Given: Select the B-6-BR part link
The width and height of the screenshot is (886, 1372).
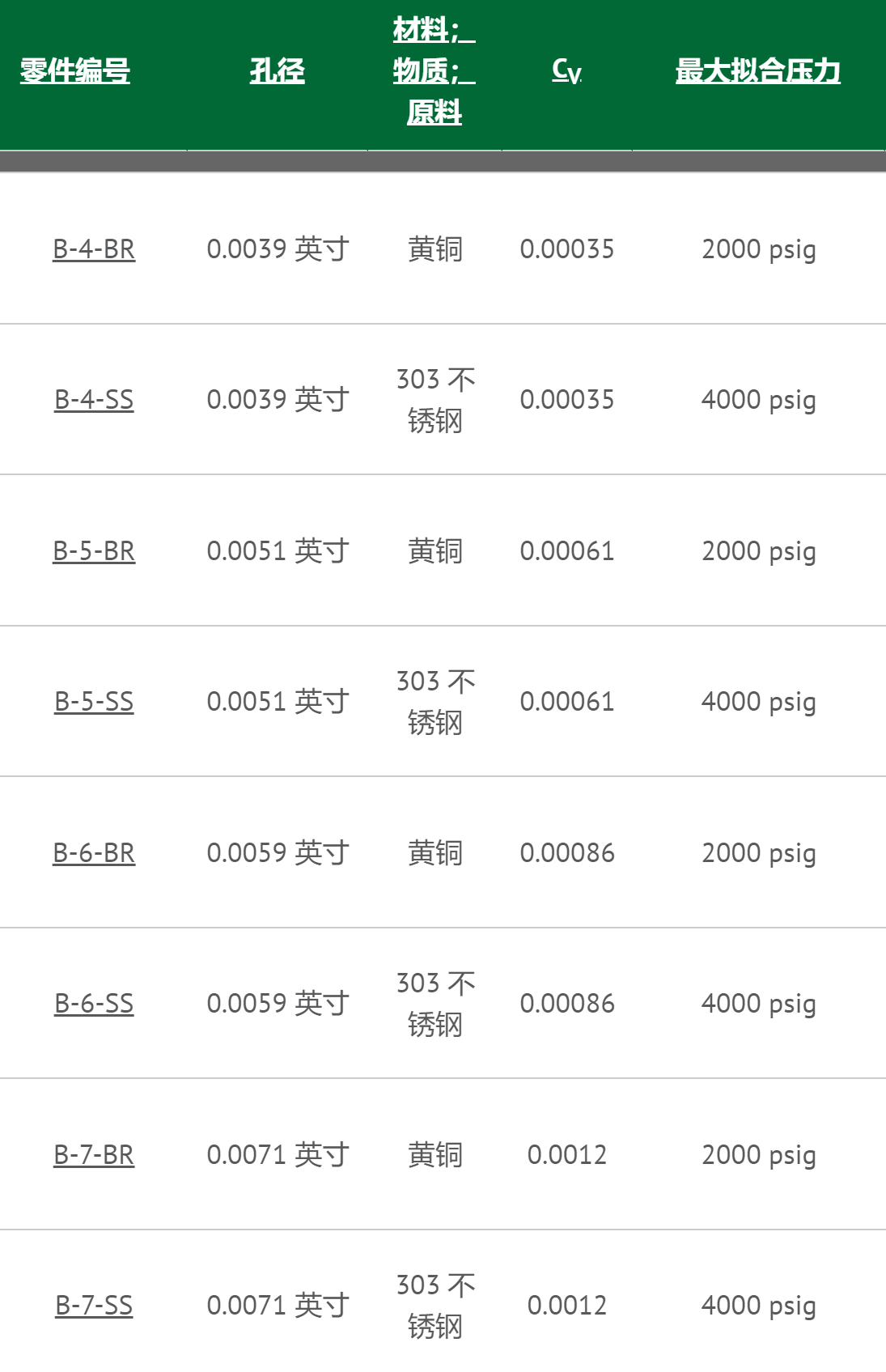Looking at the screenshot, I should [94, 853].
